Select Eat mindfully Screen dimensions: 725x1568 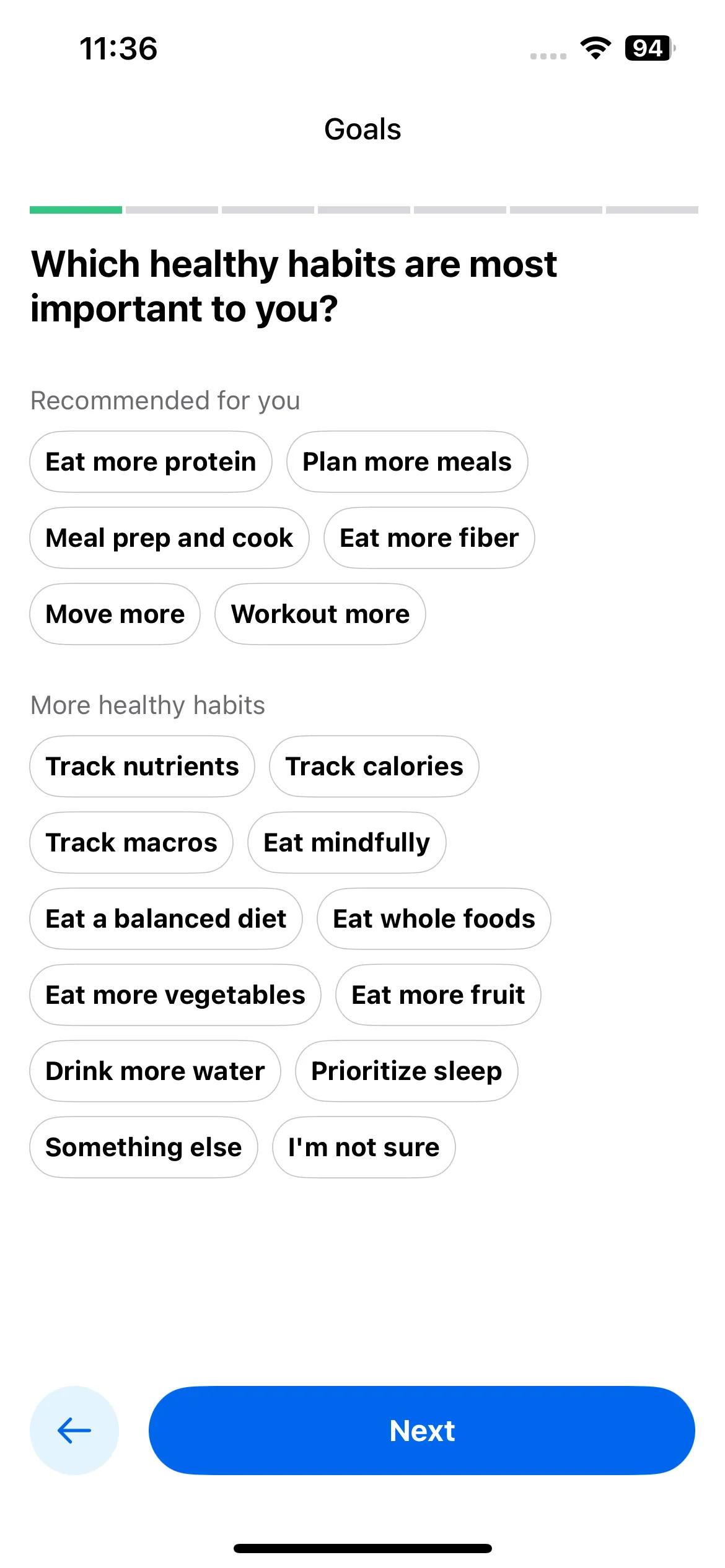(347, 843)
